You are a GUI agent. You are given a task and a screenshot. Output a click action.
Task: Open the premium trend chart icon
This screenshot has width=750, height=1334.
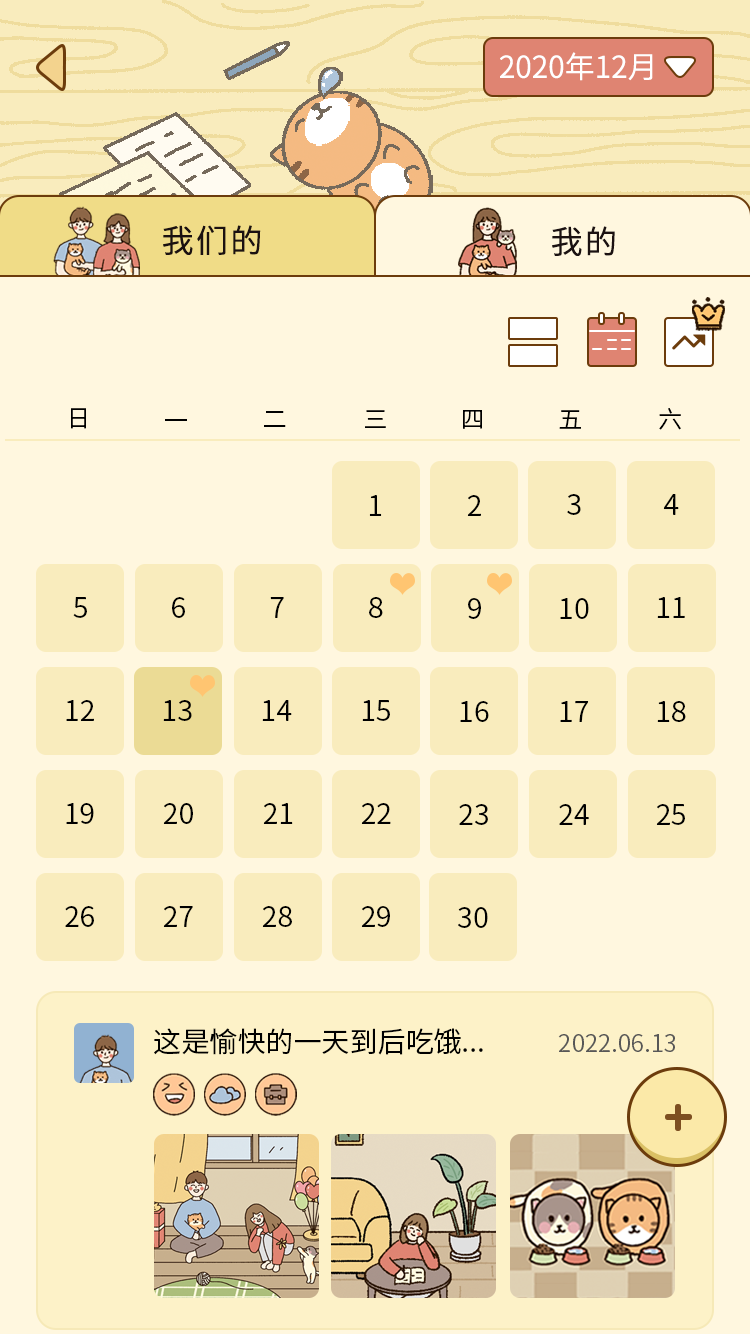tap(690, 341)
